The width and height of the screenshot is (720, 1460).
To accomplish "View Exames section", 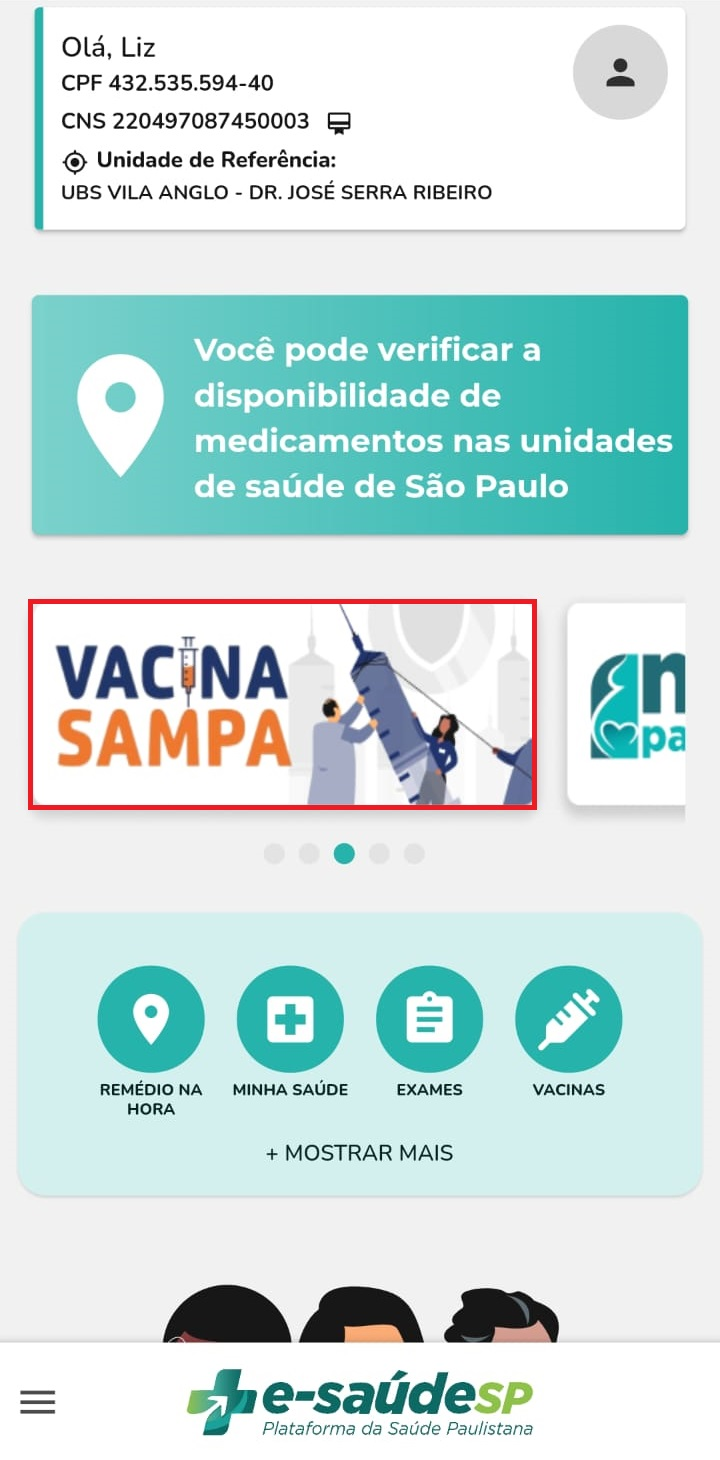I will coord(429,1020).
